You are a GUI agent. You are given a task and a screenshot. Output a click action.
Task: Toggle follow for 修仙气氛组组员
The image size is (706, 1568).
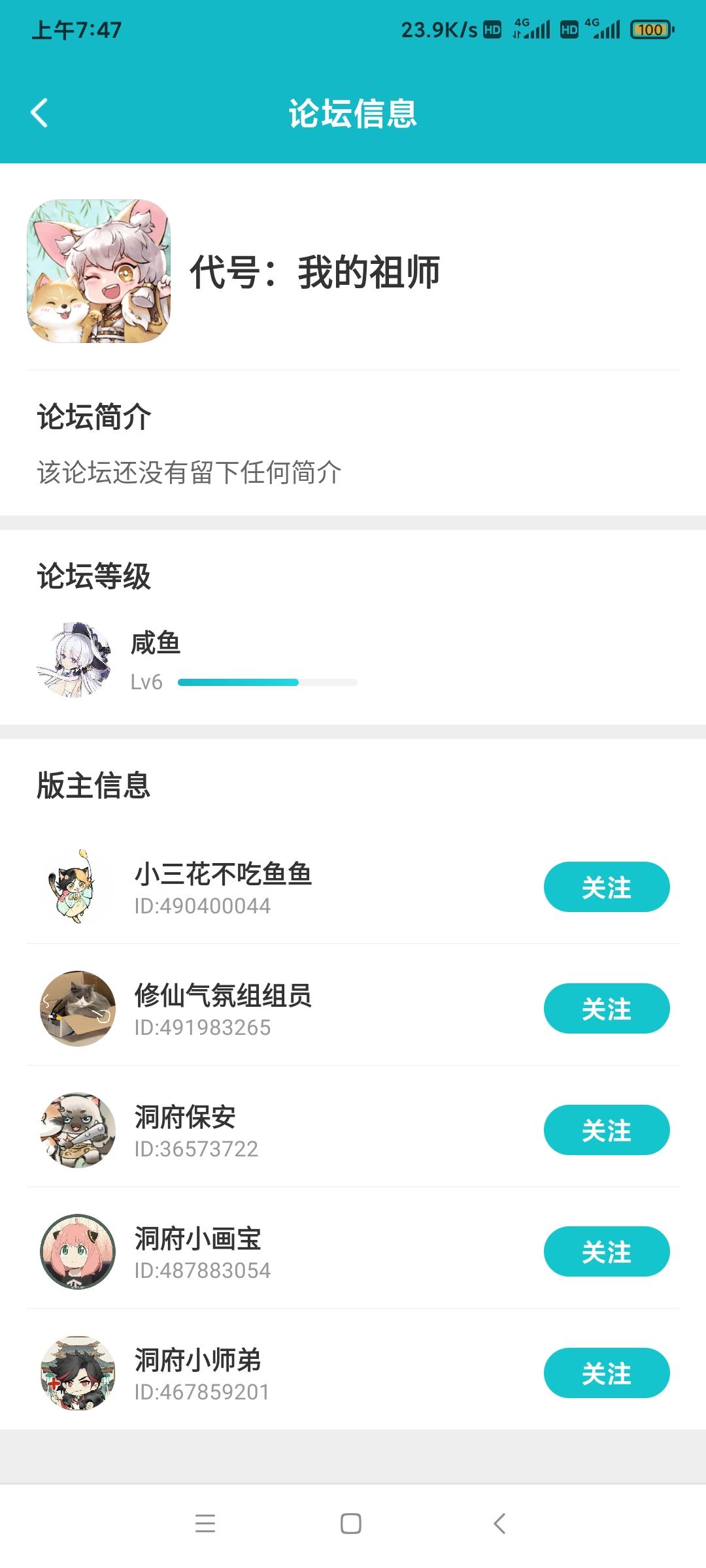(607, 1008)
